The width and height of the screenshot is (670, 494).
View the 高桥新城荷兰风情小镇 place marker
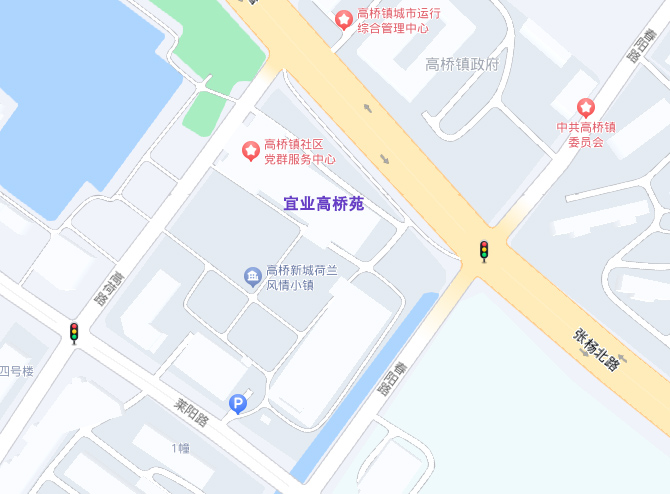click(253, 275)
